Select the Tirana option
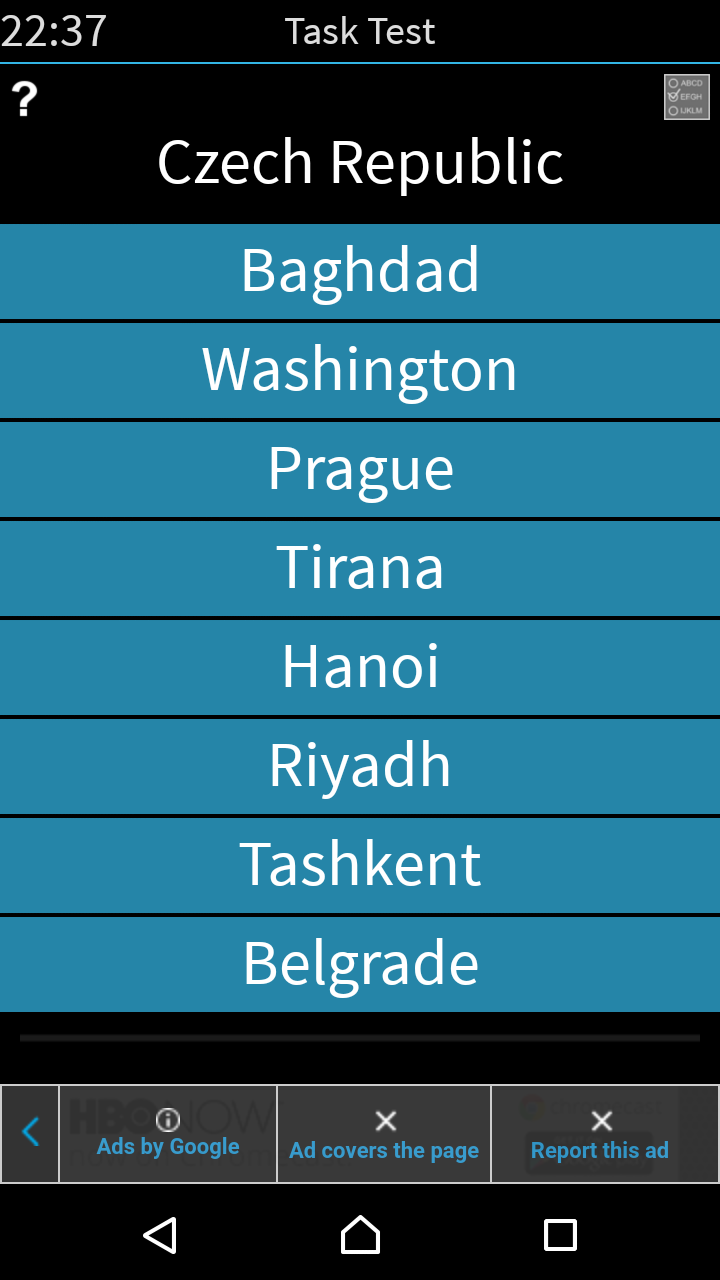Image resolution: width=720 pixels, height=1280 pixels. [360, 568]
